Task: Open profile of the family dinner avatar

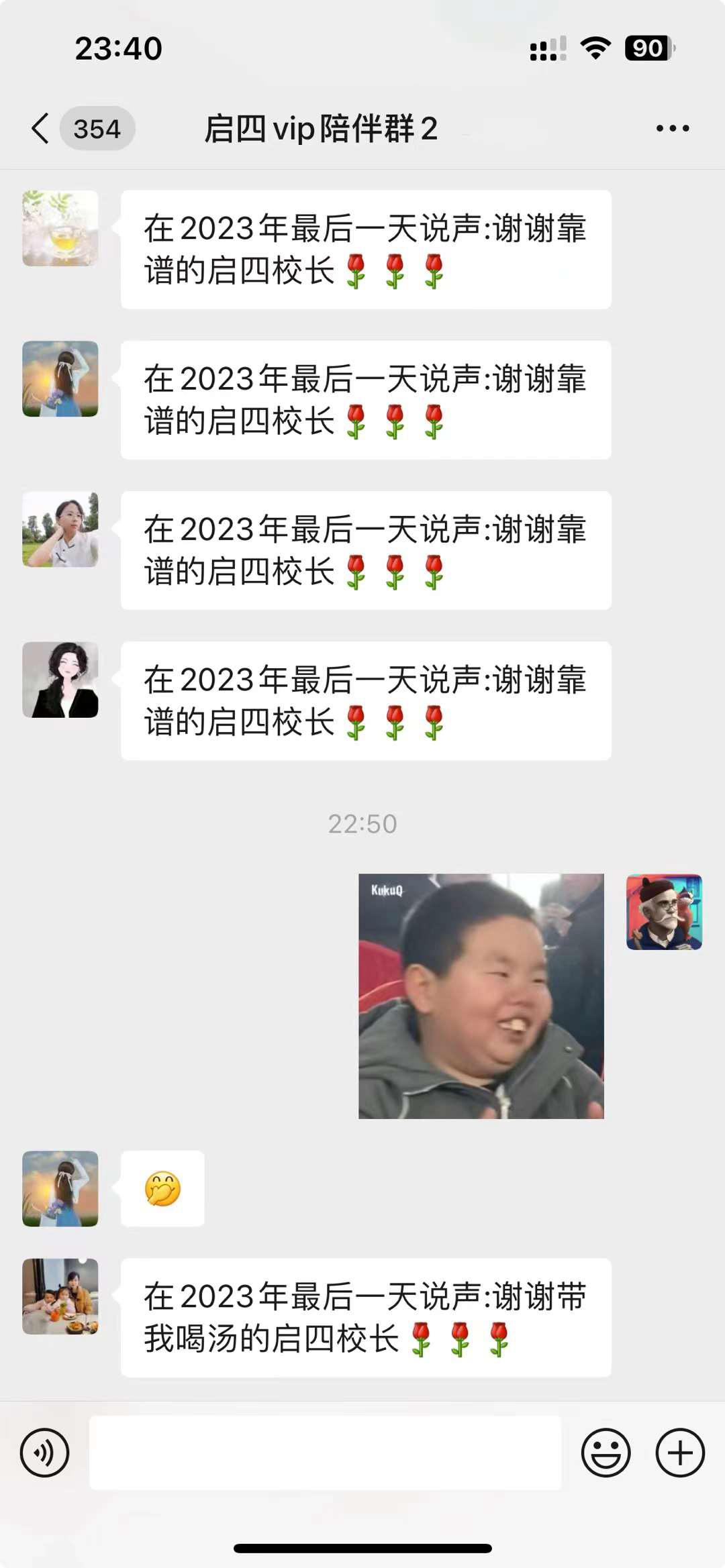Action: [x=60, y=1296]
